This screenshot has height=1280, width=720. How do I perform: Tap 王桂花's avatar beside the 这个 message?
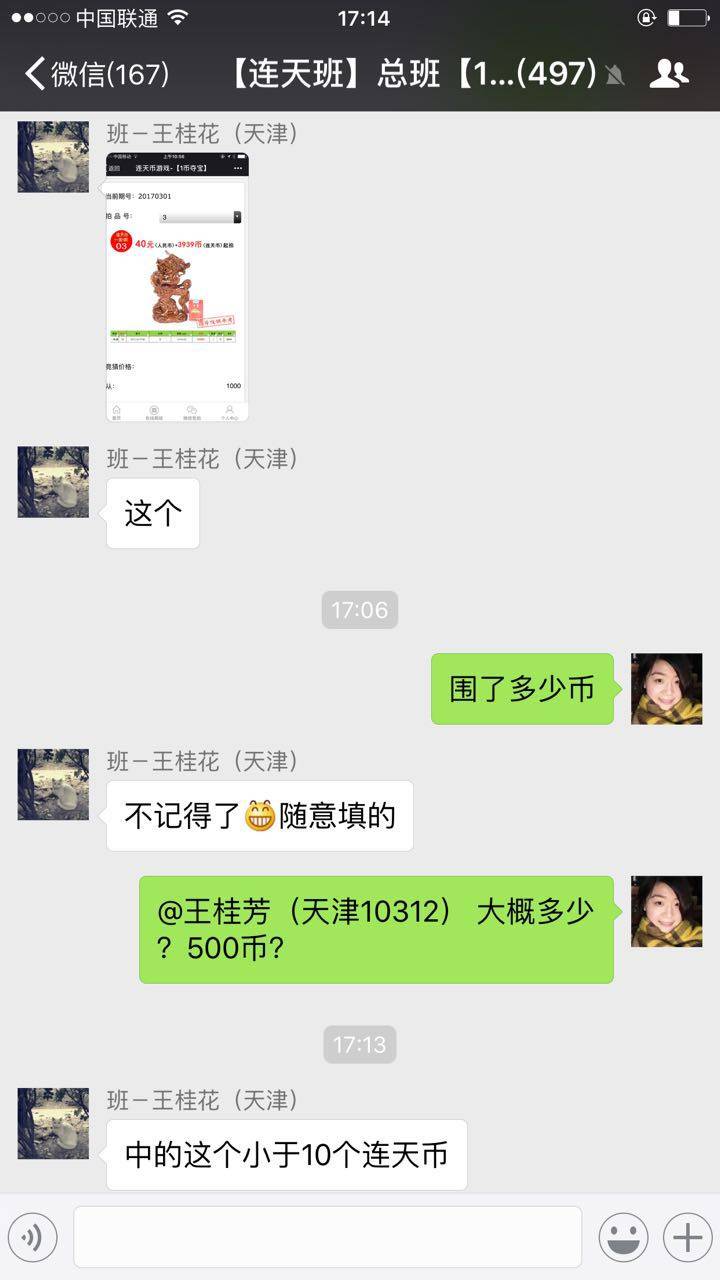(x=53, y=482)
